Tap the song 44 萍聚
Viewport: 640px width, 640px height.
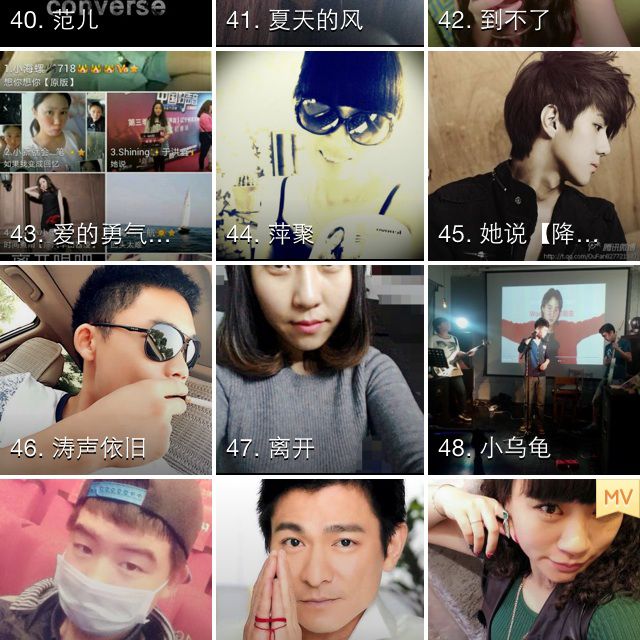click(x=319, y=155)
